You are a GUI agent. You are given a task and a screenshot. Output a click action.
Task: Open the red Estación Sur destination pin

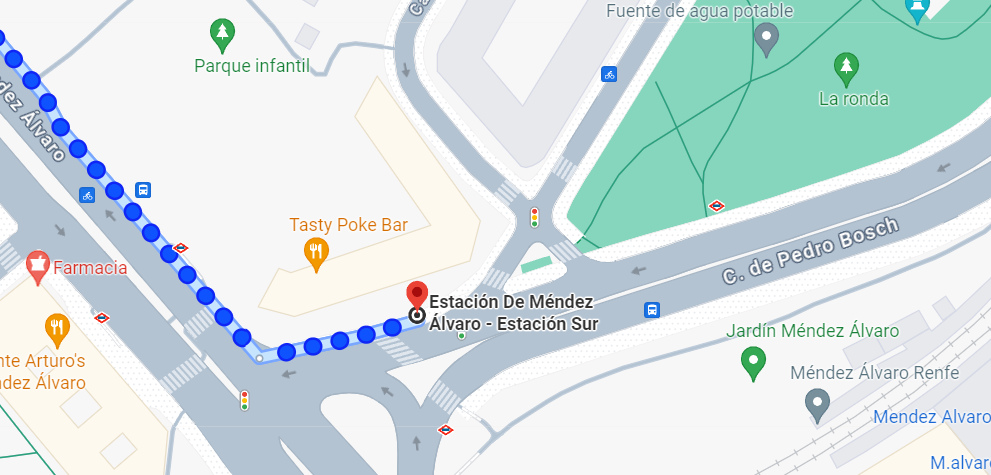(417, 296)
